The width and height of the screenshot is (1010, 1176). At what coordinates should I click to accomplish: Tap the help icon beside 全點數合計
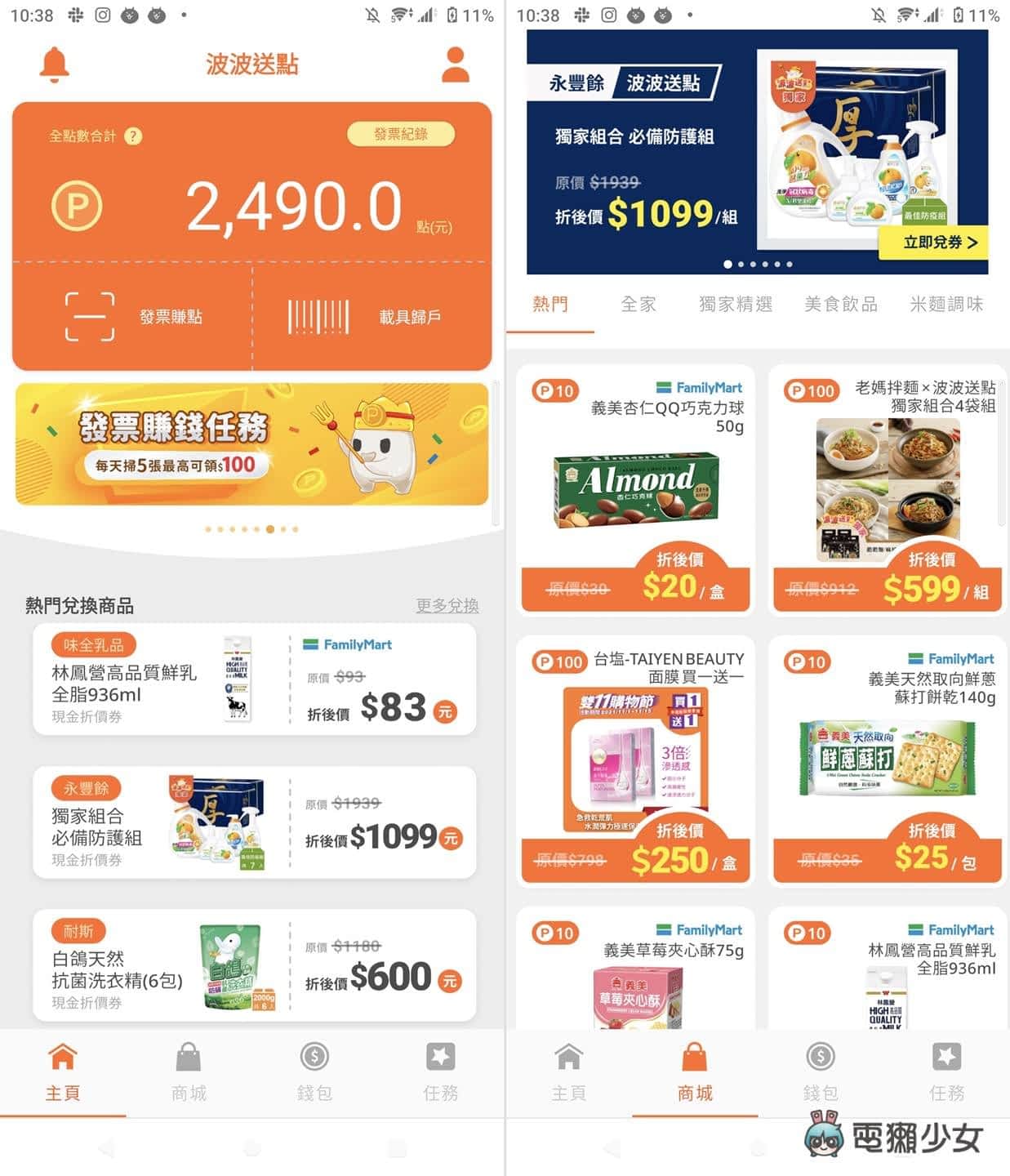133,136
